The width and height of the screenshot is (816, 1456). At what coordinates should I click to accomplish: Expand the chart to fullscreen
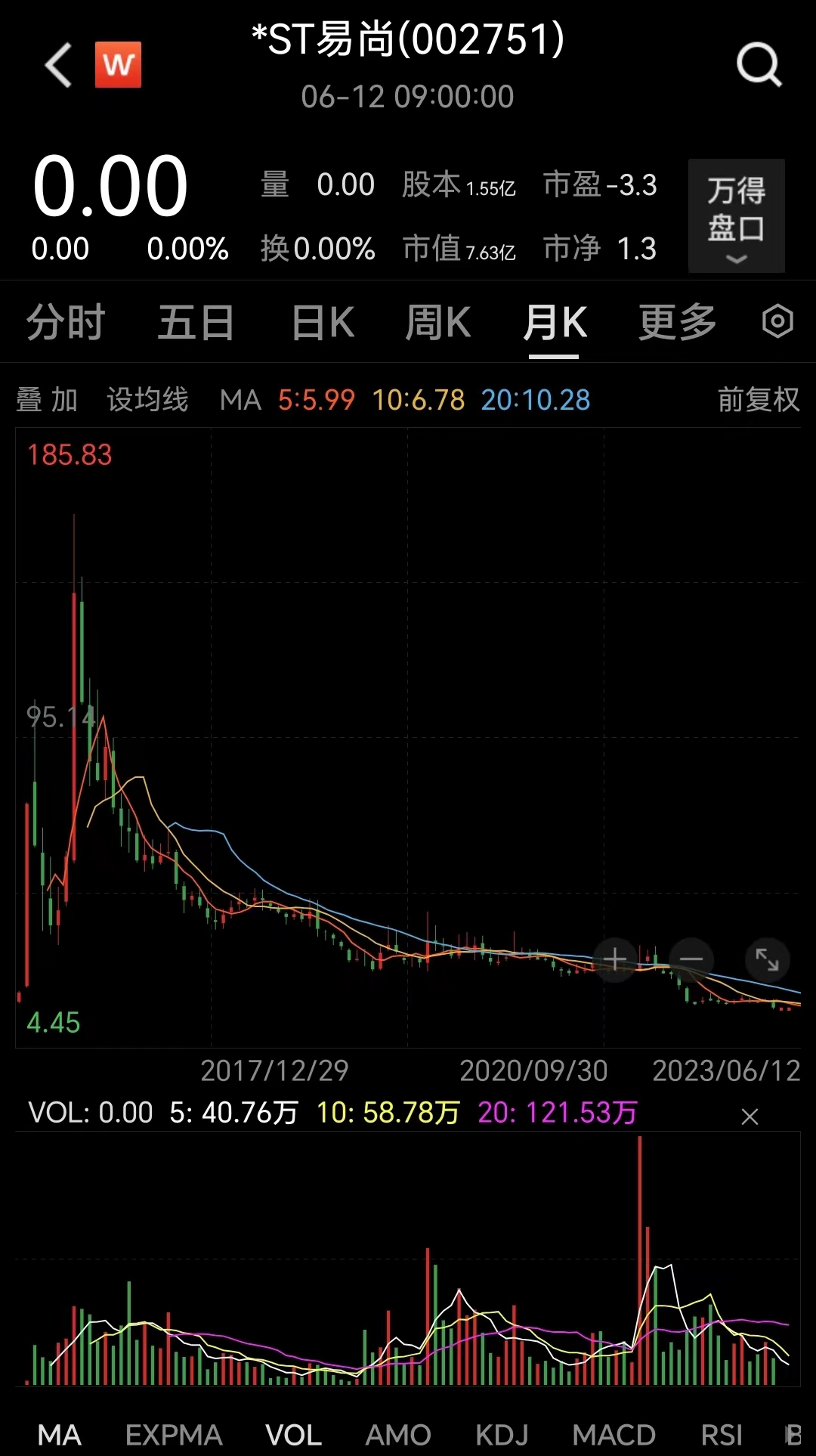[x=767, y=959]
